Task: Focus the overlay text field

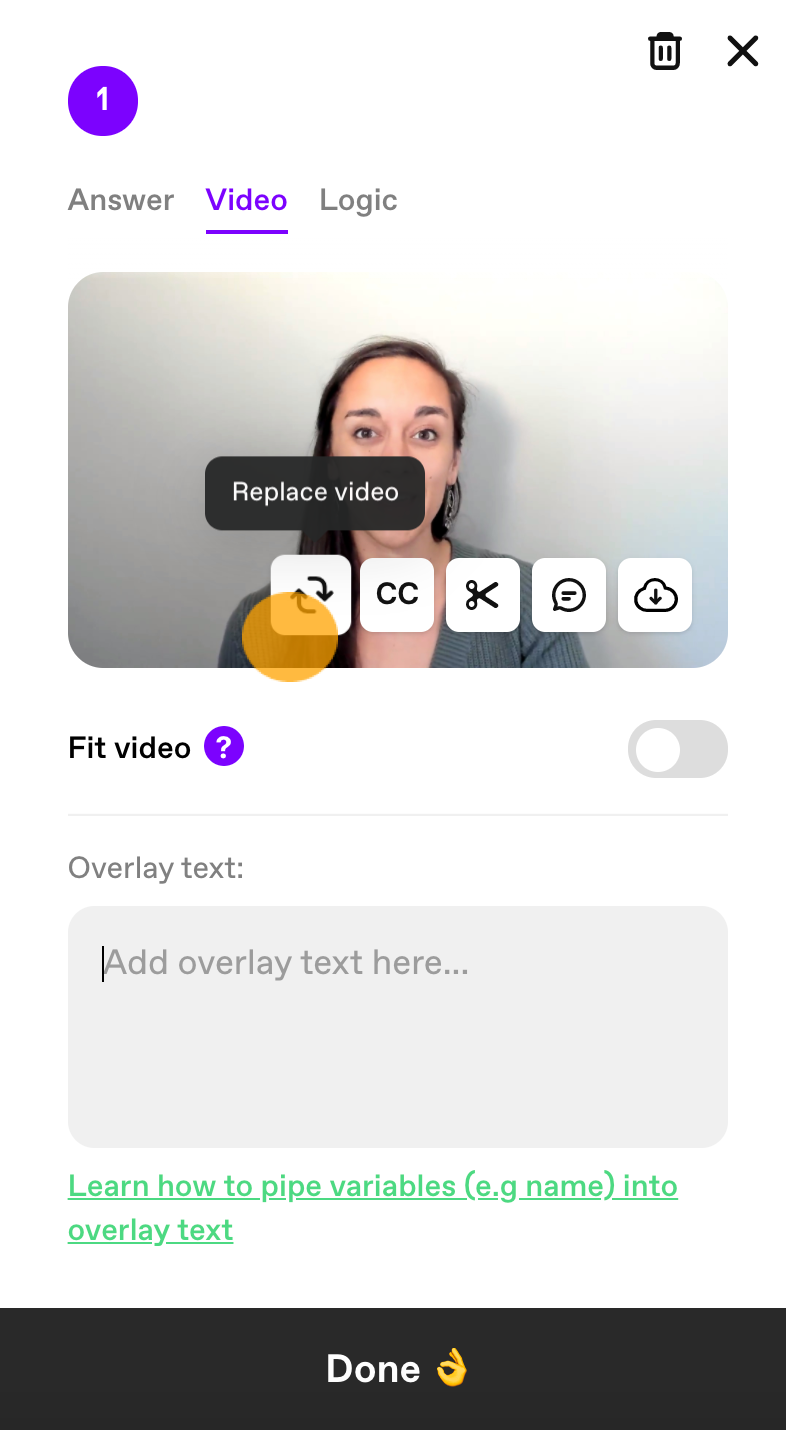Action: click(x=398, y=1027)
